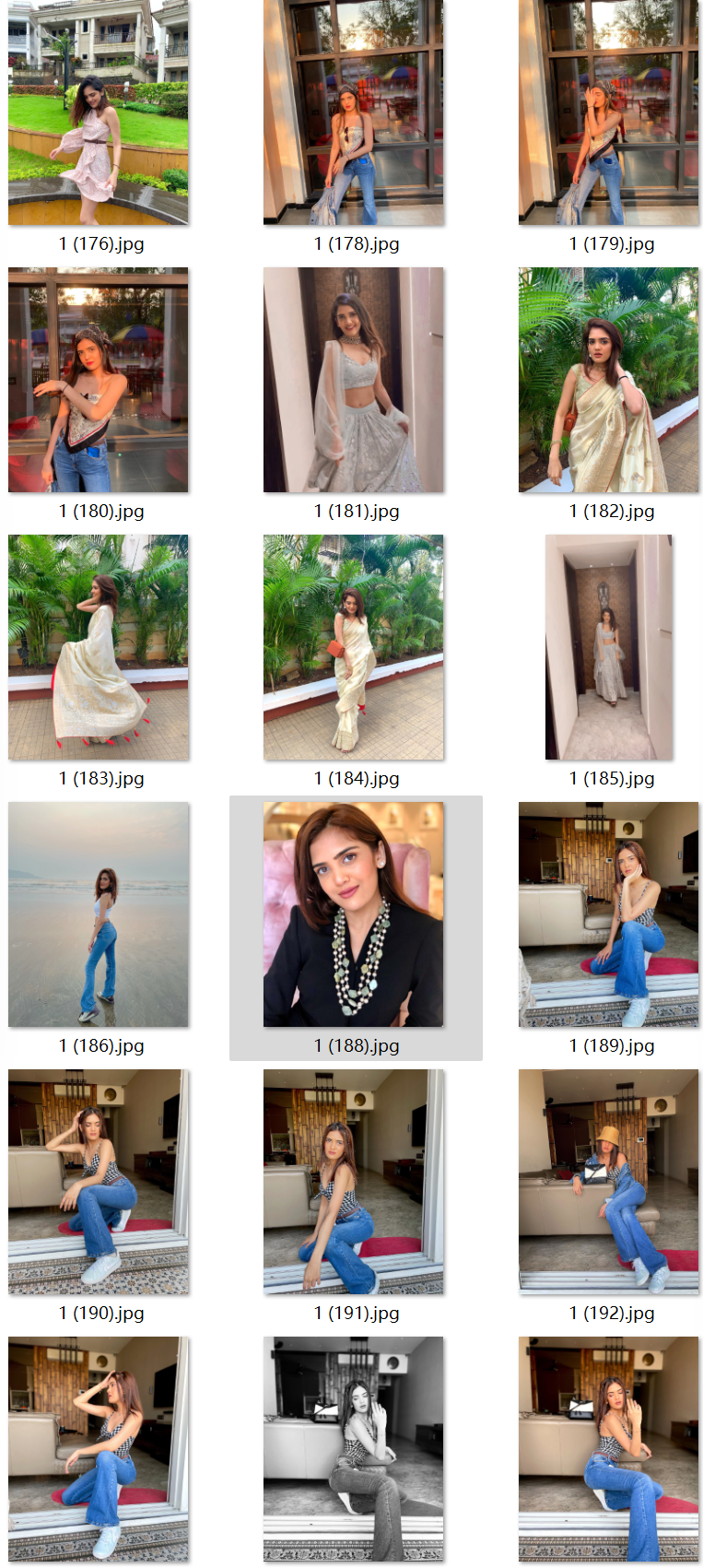The height and width of the screenshot is (1568, 703).
Task: Tap thumbnail 1 (183).jpg
Action: (x=99, y=647)
